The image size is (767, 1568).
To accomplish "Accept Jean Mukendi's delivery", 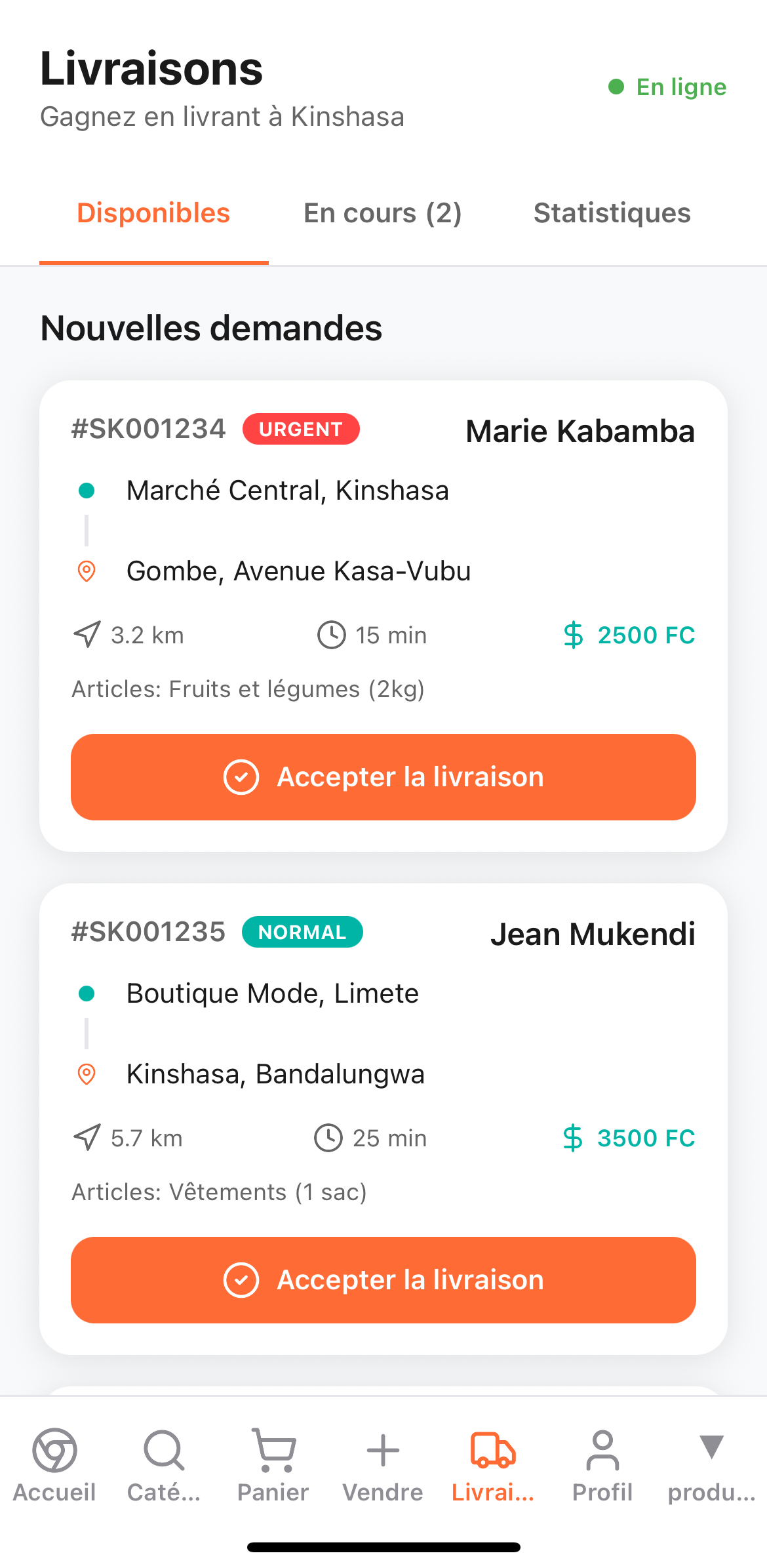I will (383, 1280).
